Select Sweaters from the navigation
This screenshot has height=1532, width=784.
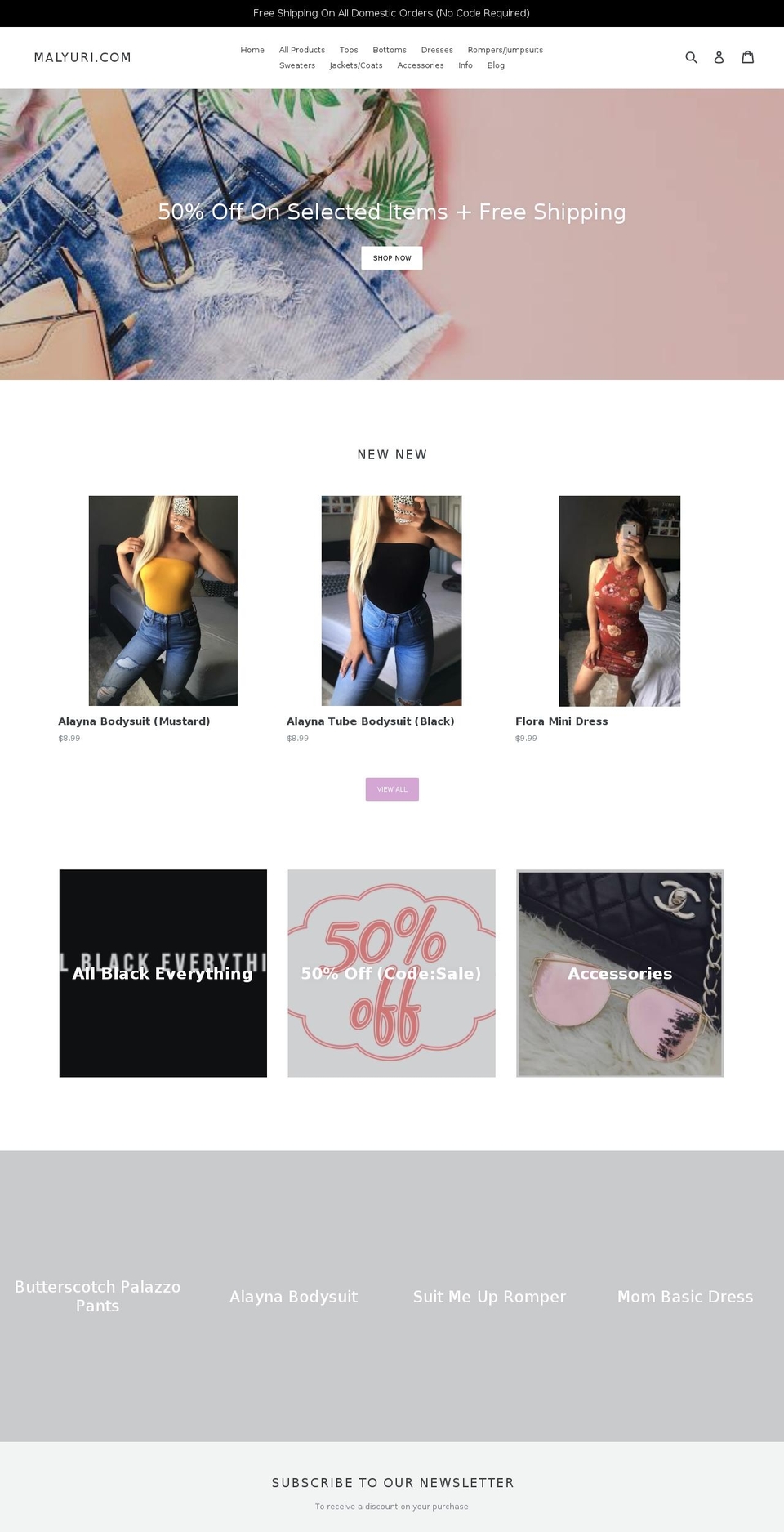pos(297,65)
